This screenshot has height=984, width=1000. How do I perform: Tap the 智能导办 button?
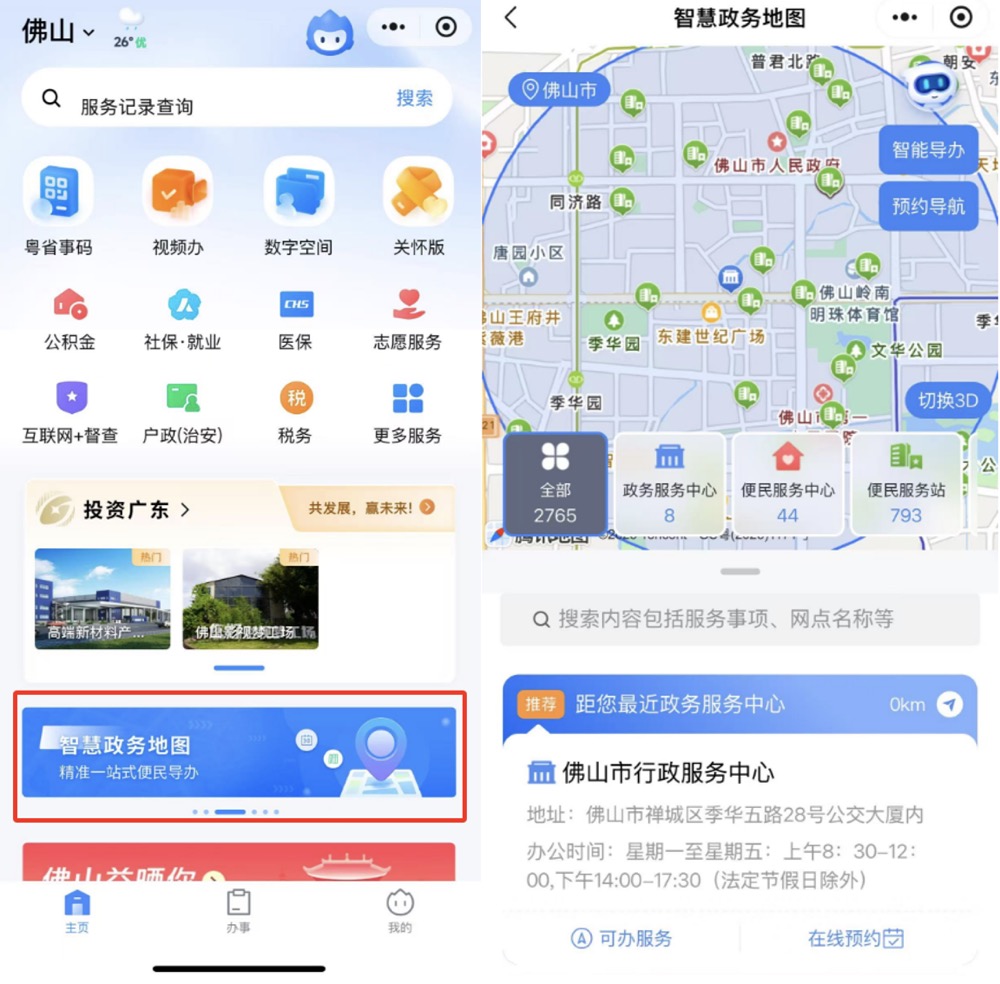click(928, 151)
